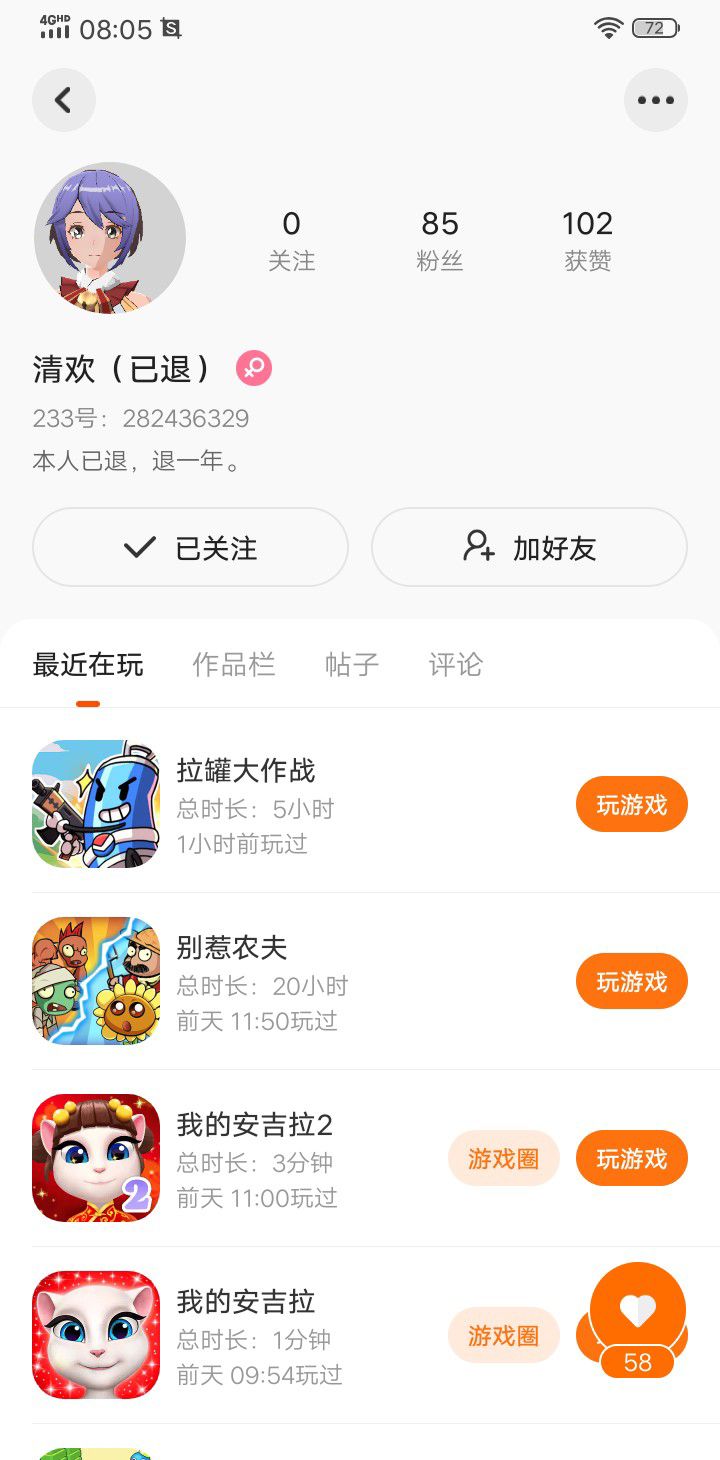Screen dimensions: 720x1460
Task: Select the 最近在玩 tab
Action: click(x=88, y=665)
